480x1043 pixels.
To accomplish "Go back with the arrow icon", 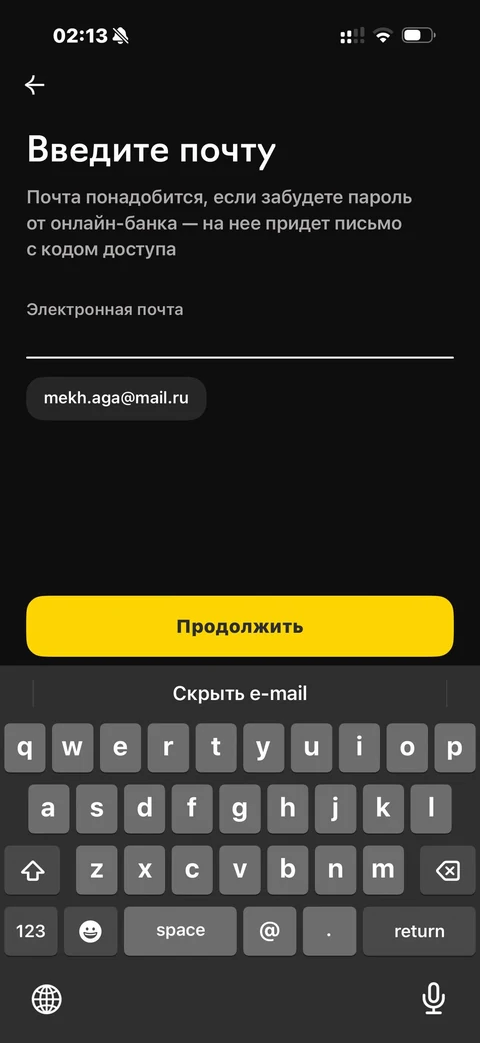I will click(x=35, y=84).
